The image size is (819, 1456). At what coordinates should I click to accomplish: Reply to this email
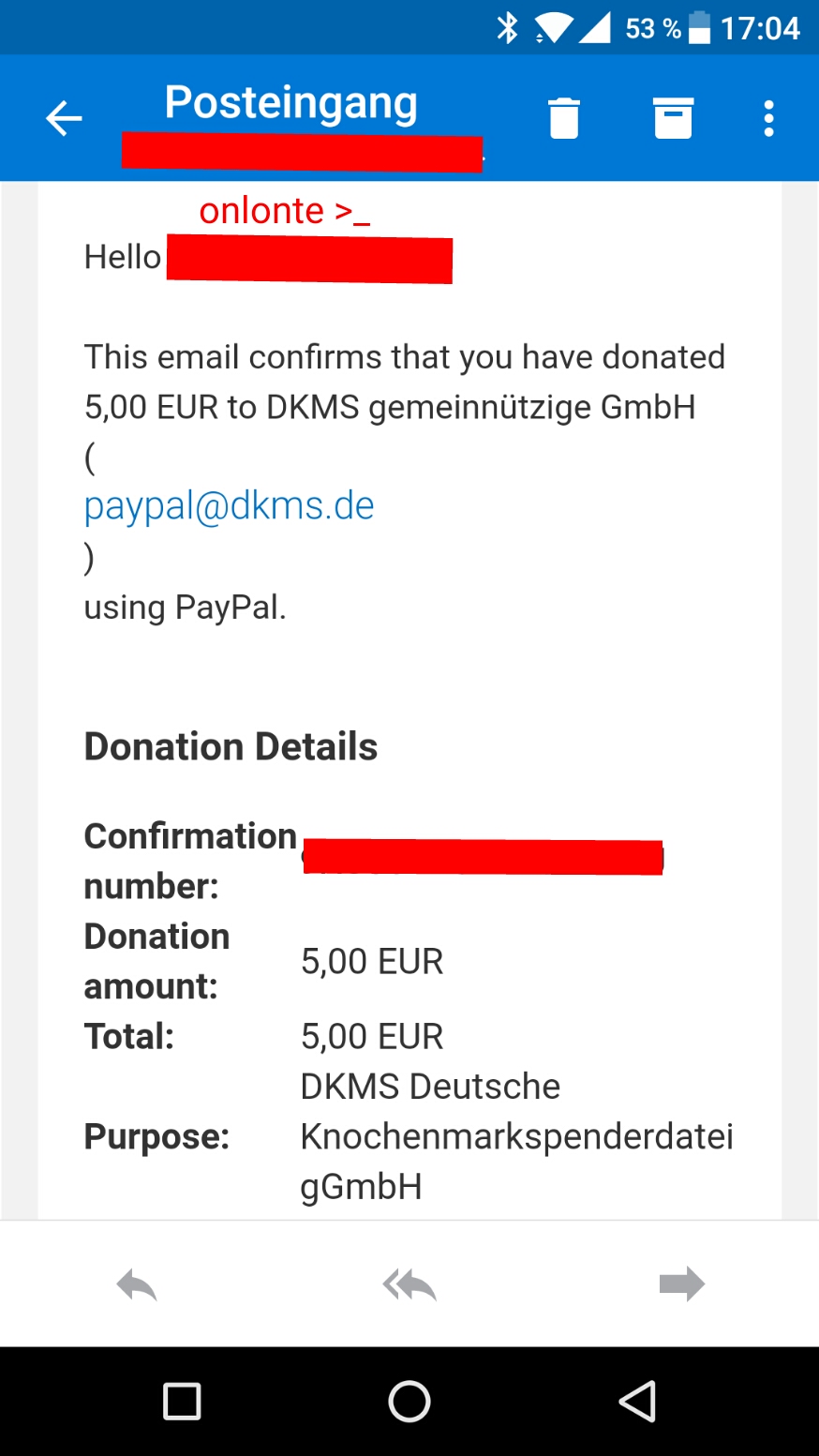click(x=137, y=1284)
